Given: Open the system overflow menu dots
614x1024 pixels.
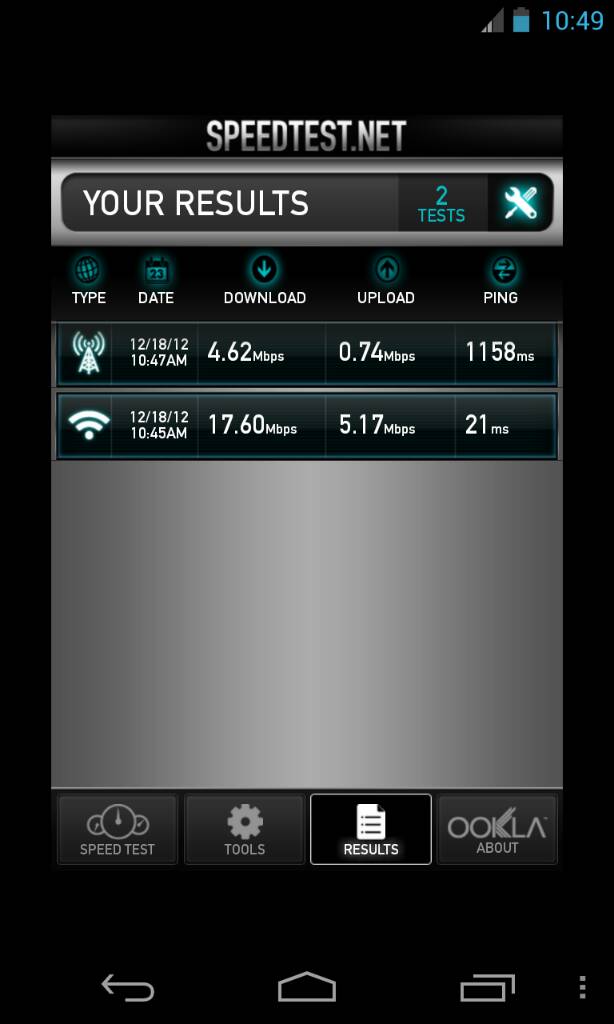Looking at the screenshot, I should tap(583, 988).
